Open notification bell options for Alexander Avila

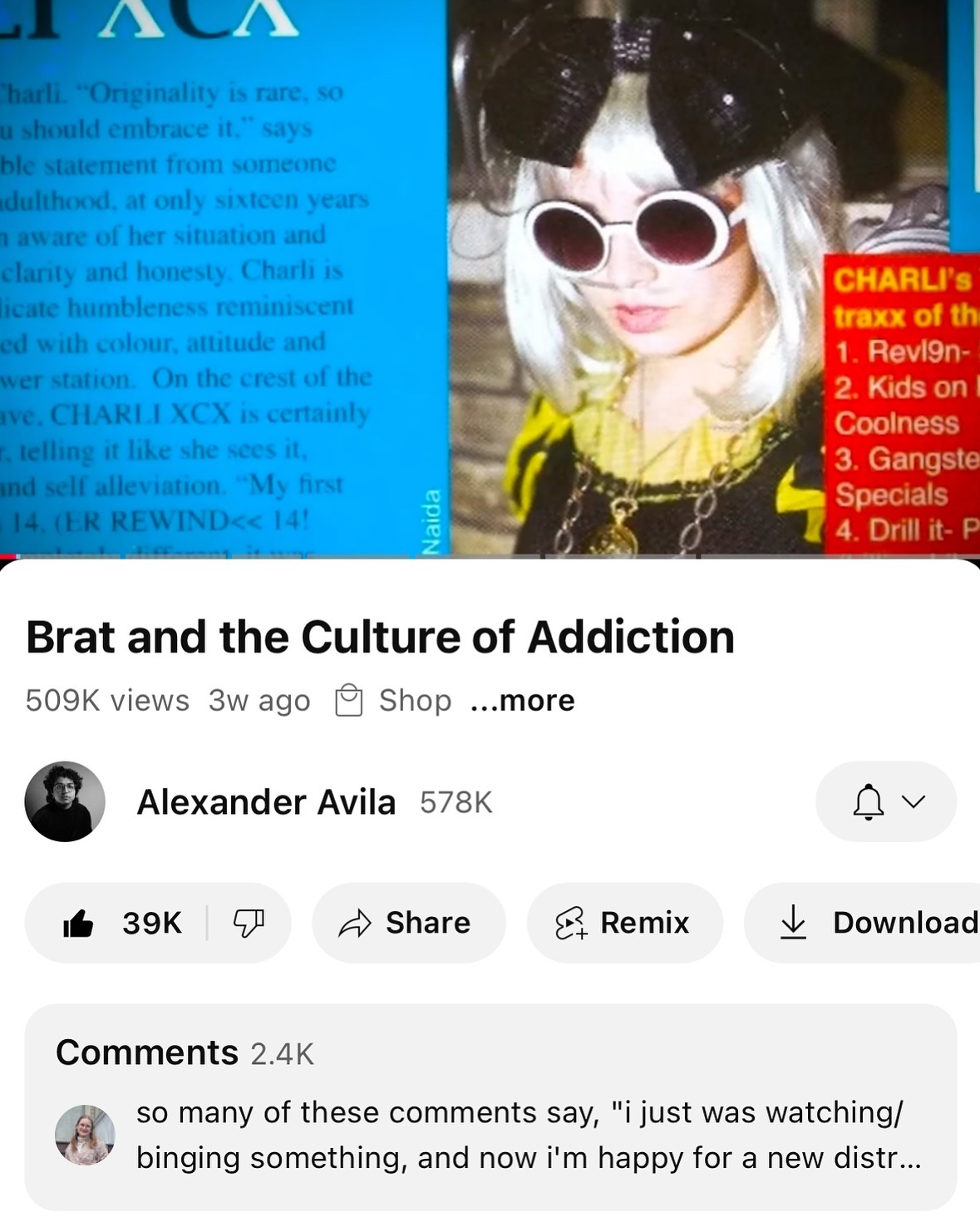click(886, 802)
